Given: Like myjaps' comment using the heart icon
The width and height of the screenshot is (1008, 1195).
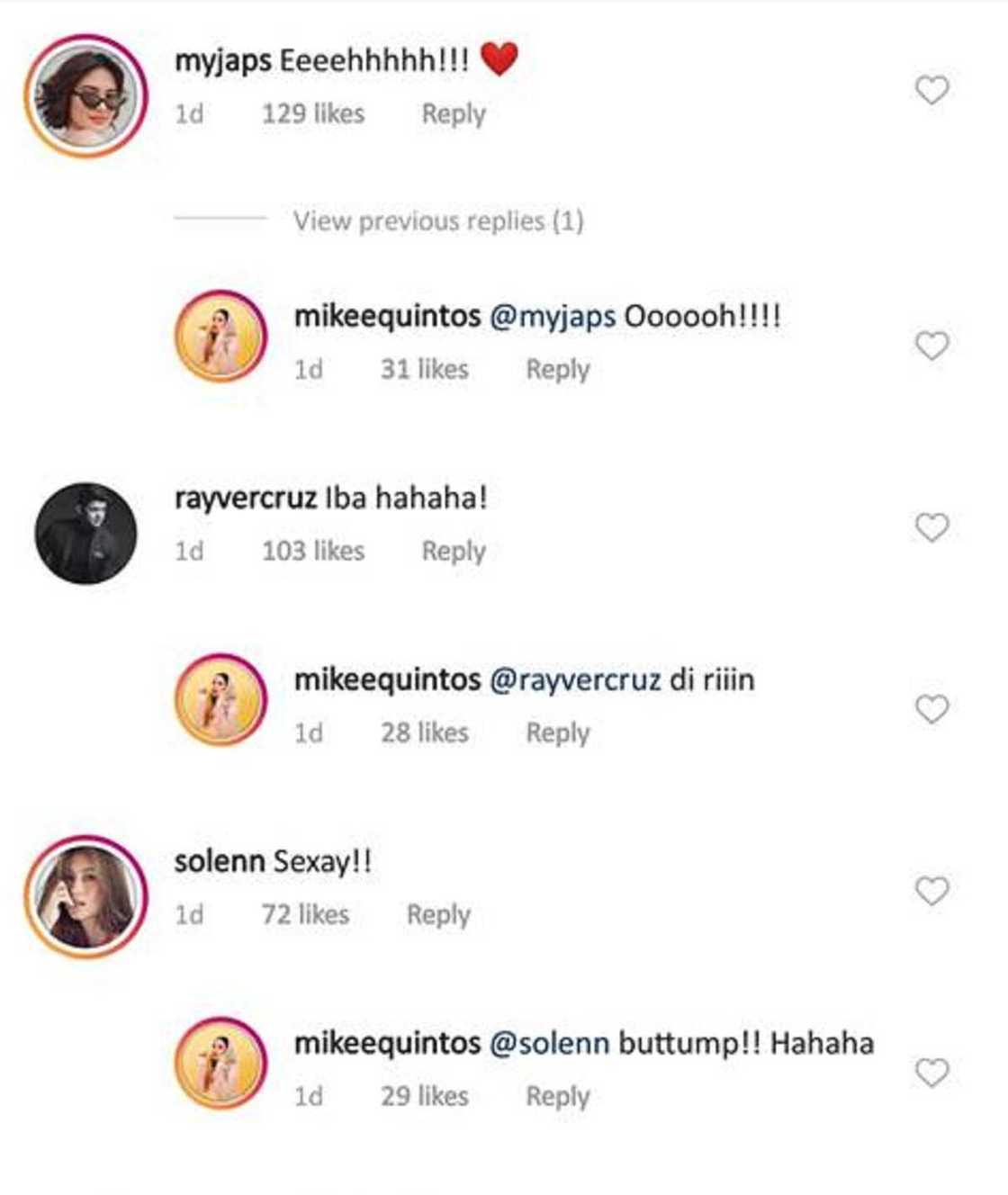Looking at the screenshot, I should 930,89.
